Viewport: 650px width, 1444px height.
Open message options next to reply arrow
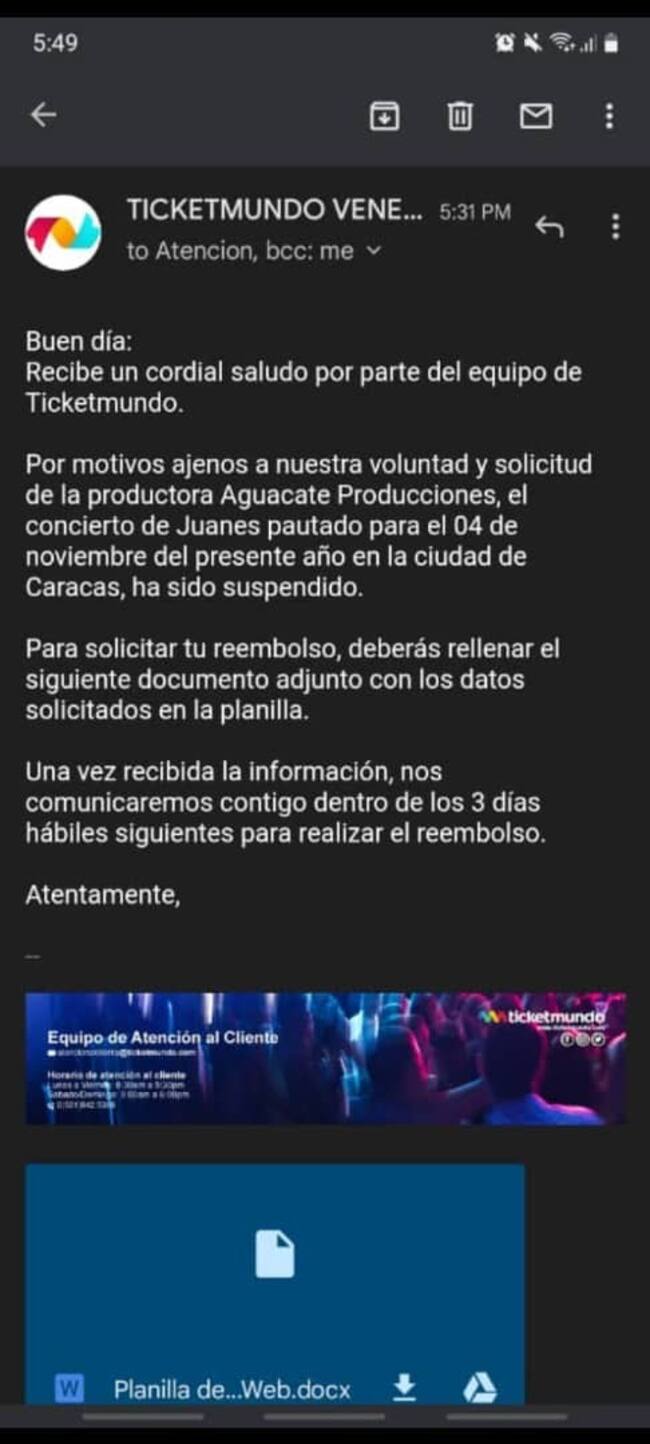[615, 227]
